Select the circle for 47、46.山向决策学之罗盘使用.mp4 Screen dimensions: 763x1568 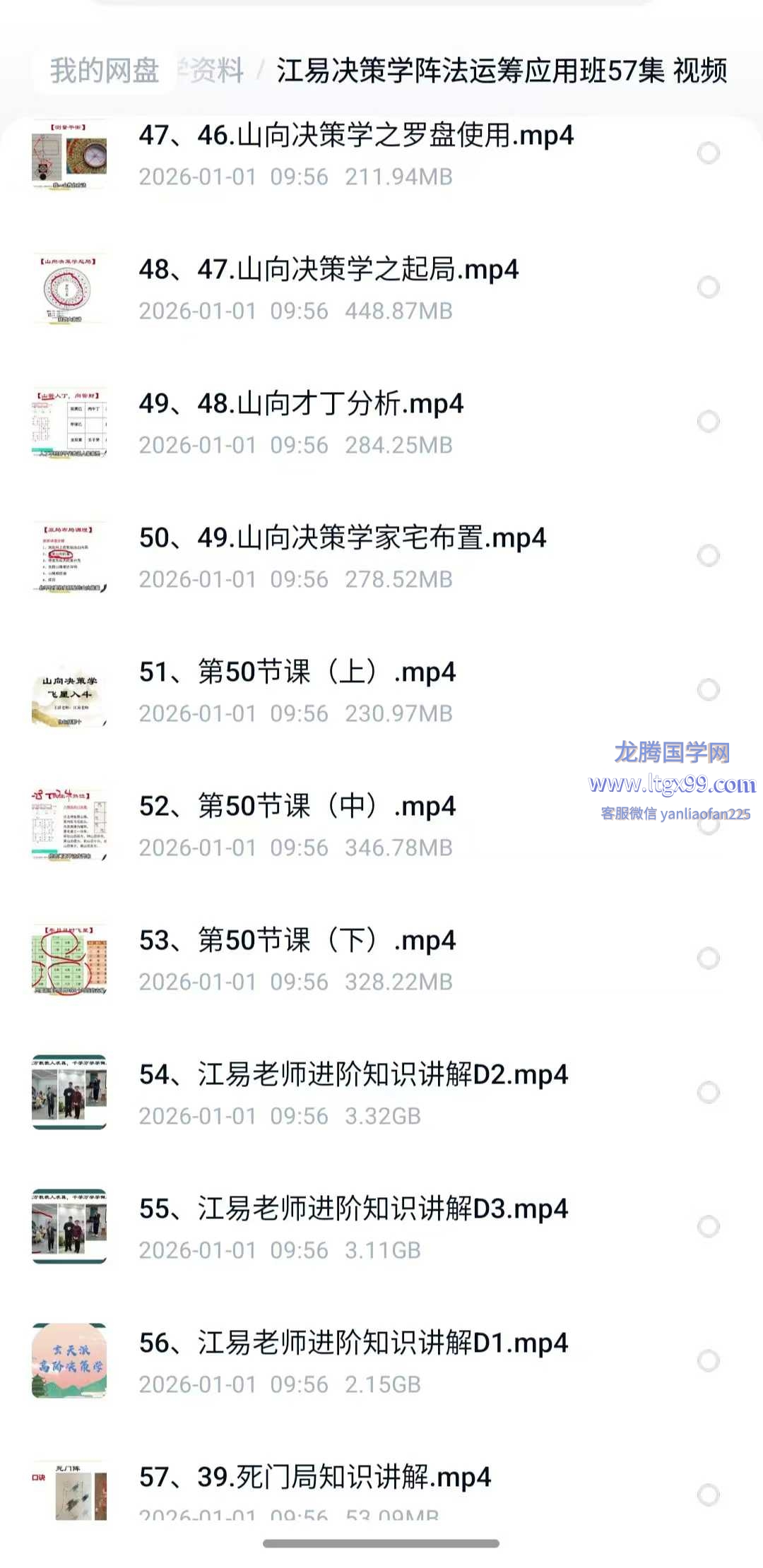click(708, 153)
